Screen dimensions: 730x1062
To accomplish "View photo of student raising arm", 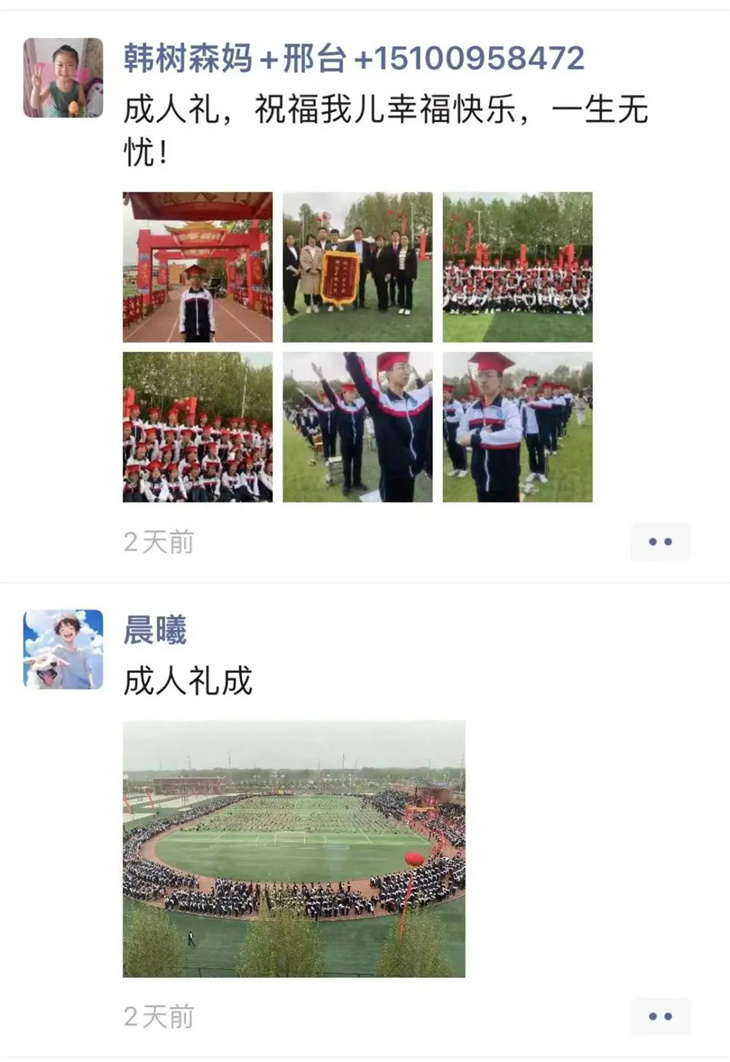I will (357, 427).
